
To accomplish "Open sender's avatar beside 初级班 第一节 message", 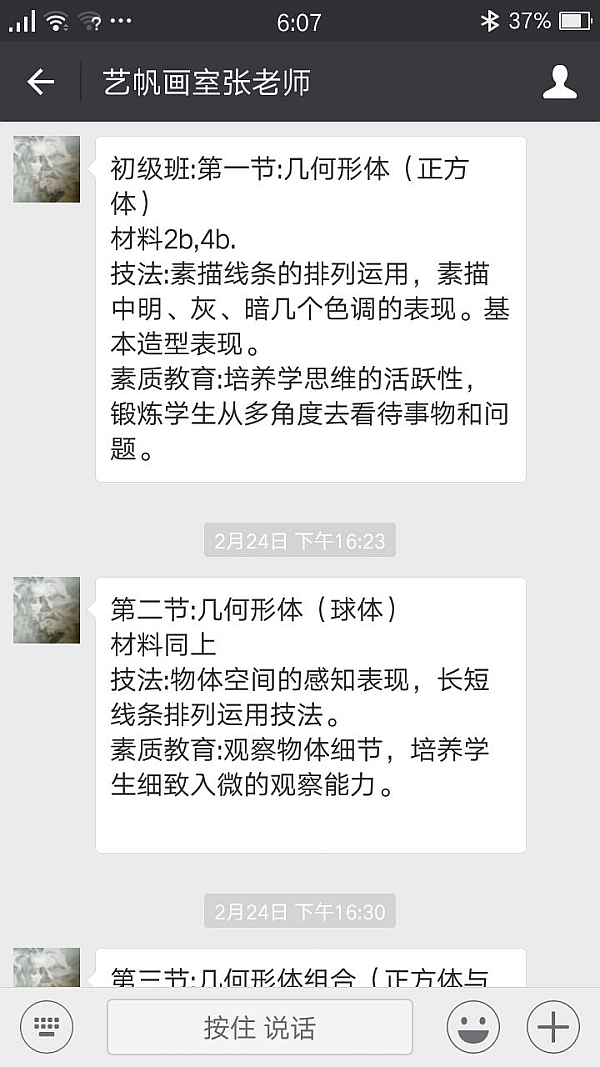I will [47, 169].
